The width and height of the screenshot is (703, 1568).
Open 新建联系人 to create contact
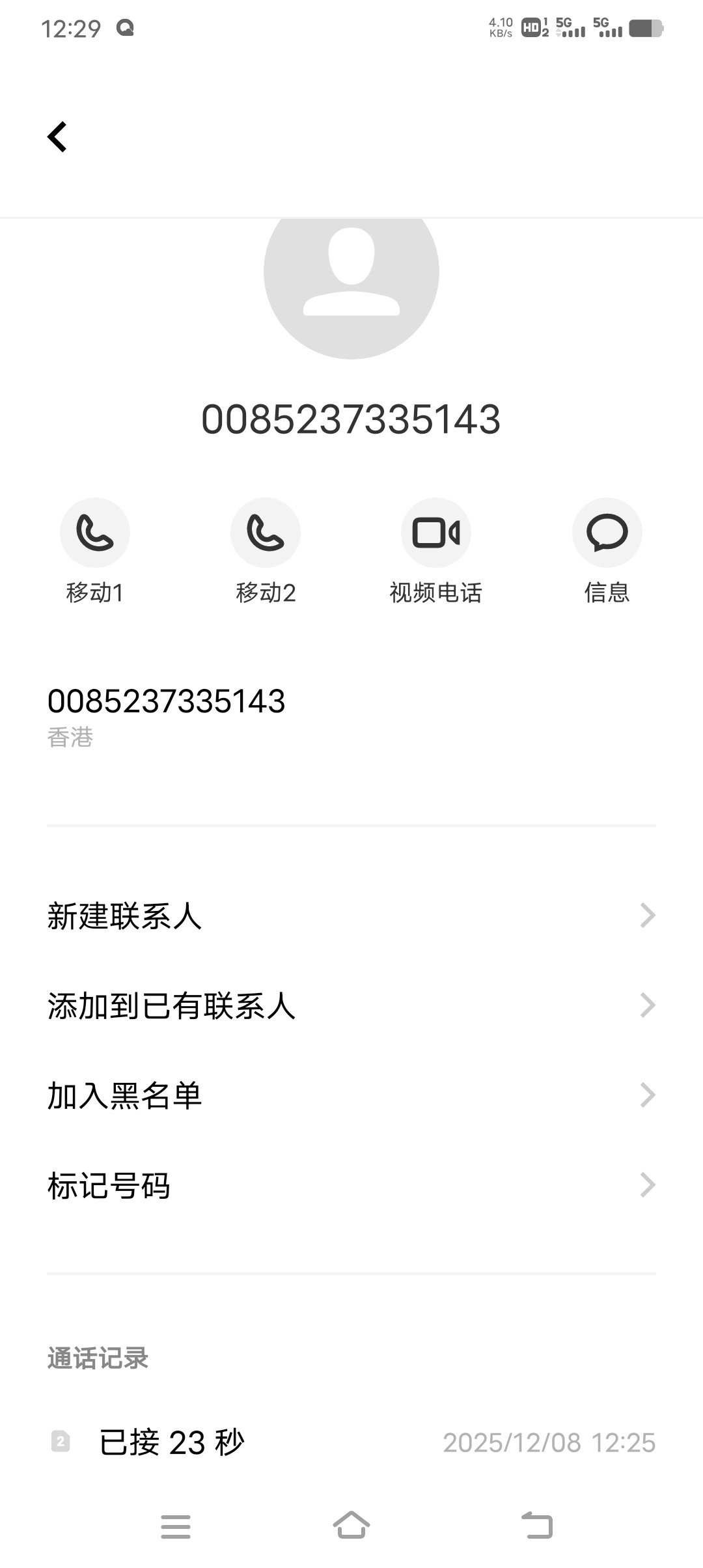[351, 916]
